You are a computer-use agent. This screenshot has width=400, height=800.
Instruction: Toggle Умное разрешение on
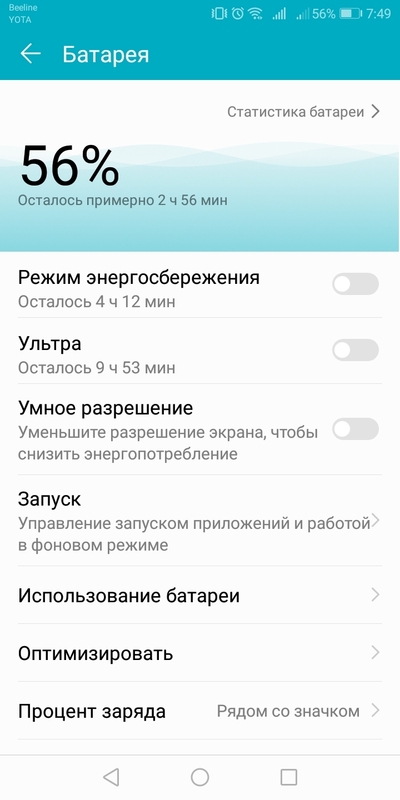[x=356, y=429]
